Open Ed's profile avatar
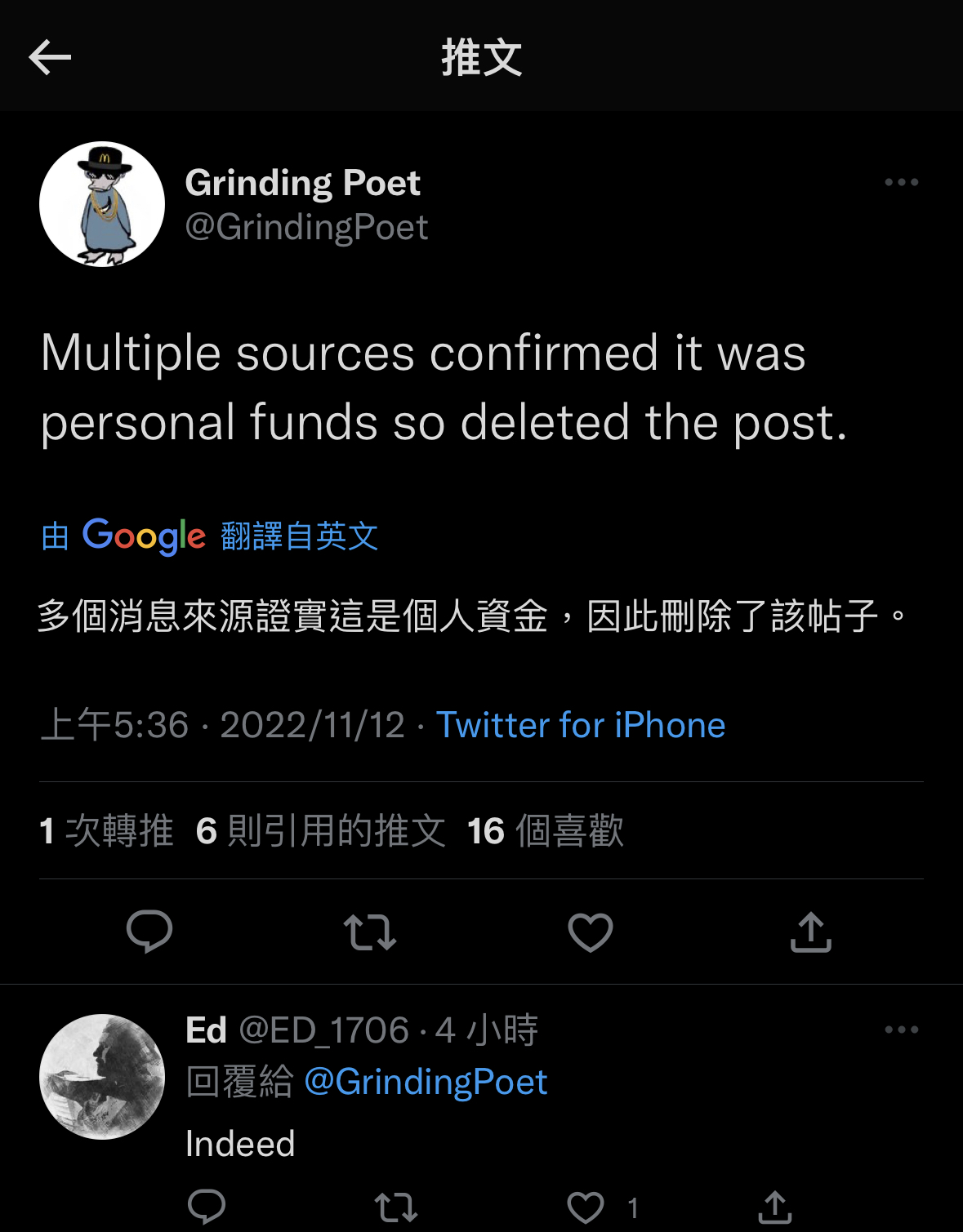 pyautogui.click(x=102, y=1076)
